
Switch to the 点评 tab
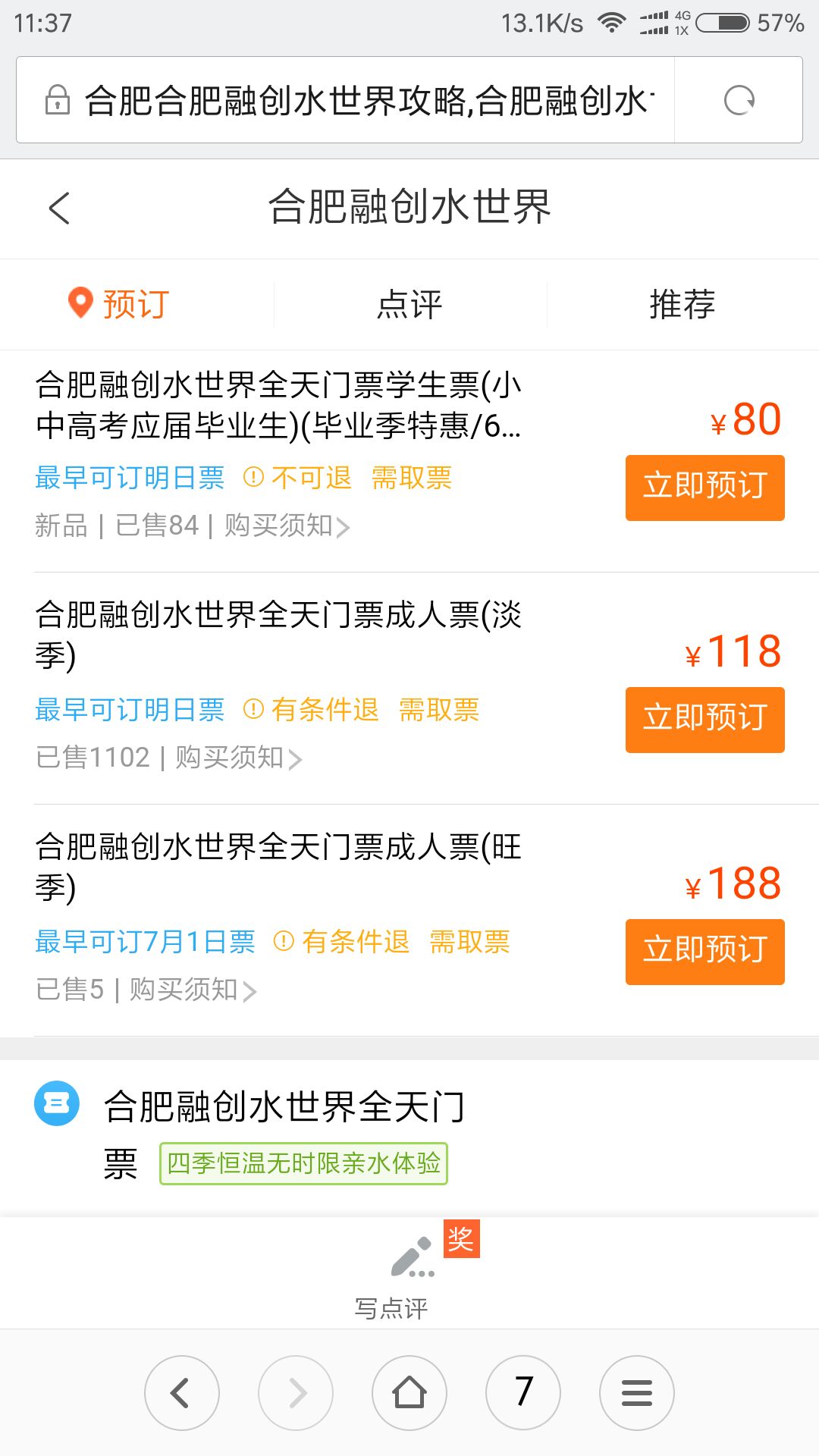409,304
